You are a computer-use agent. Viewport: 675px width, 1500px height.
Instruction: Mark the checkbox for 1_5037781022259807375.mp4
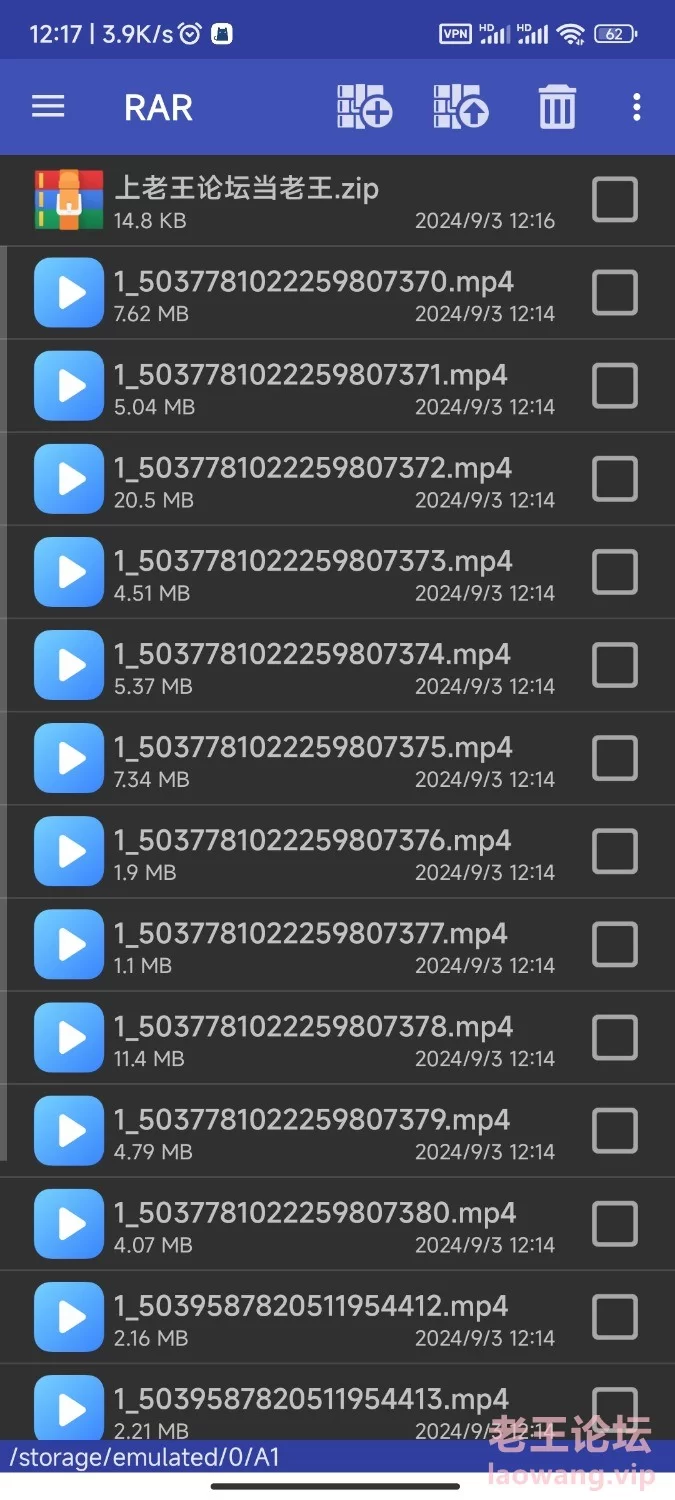point(615,758)
